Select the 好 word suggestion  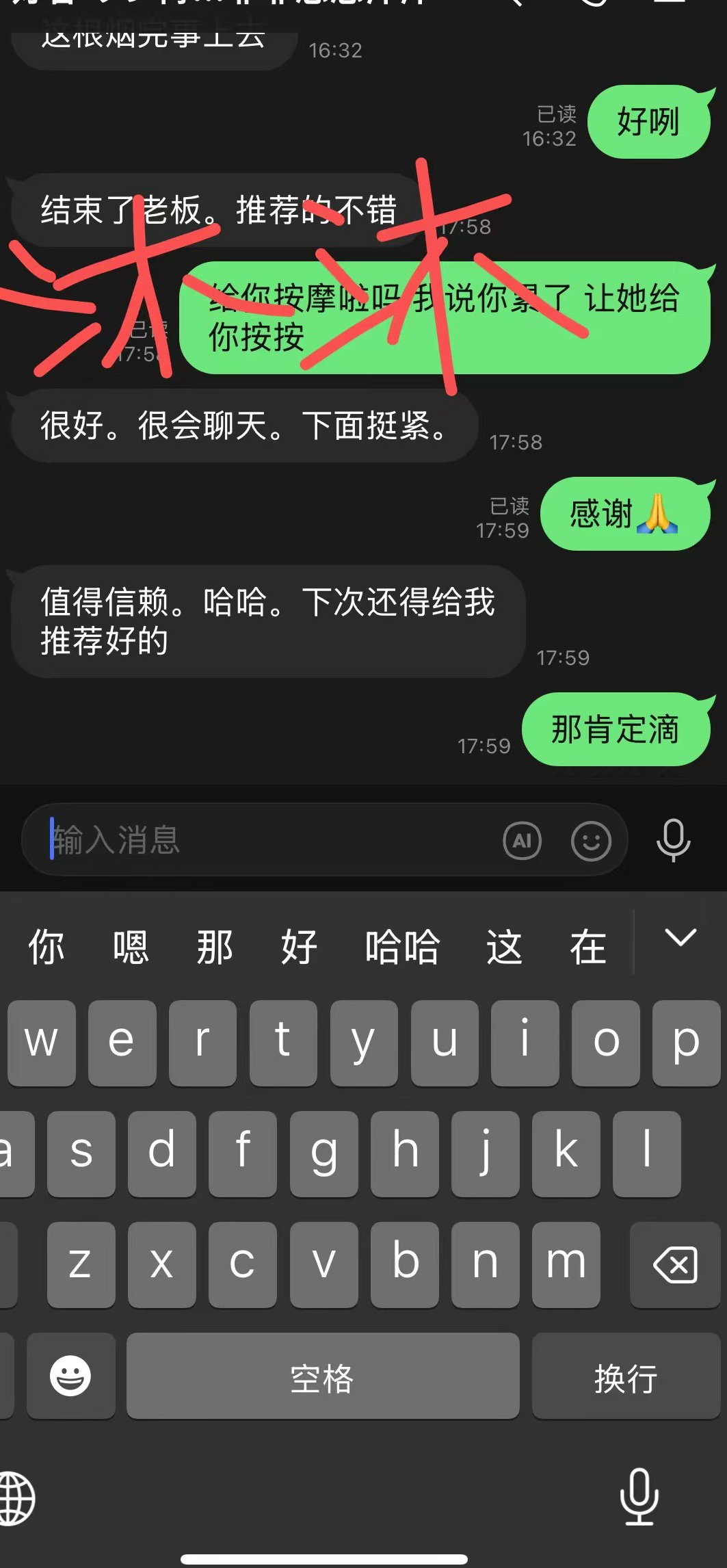(299, 948)
